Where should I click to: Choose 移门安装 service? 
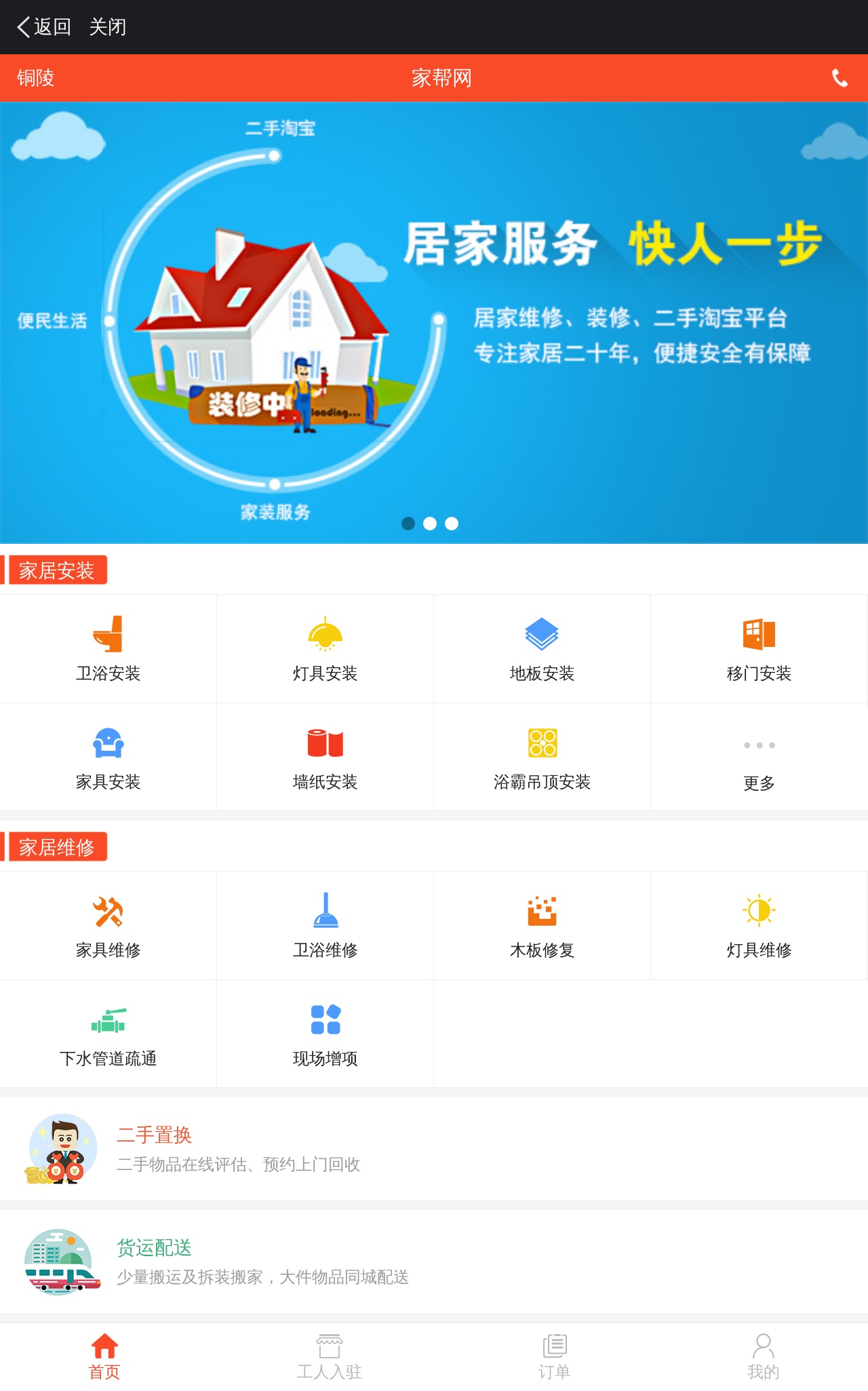759,648
